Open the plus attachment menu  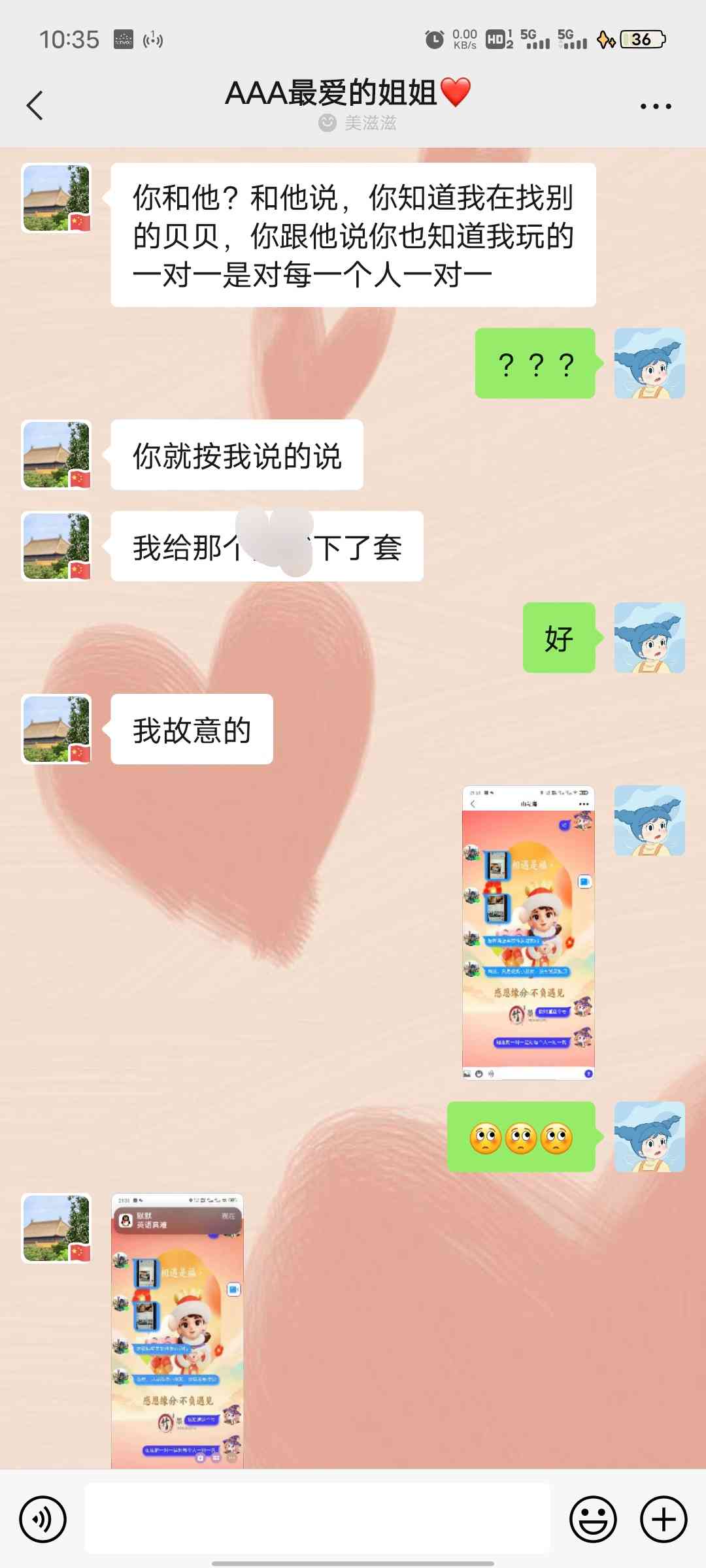664,1519
